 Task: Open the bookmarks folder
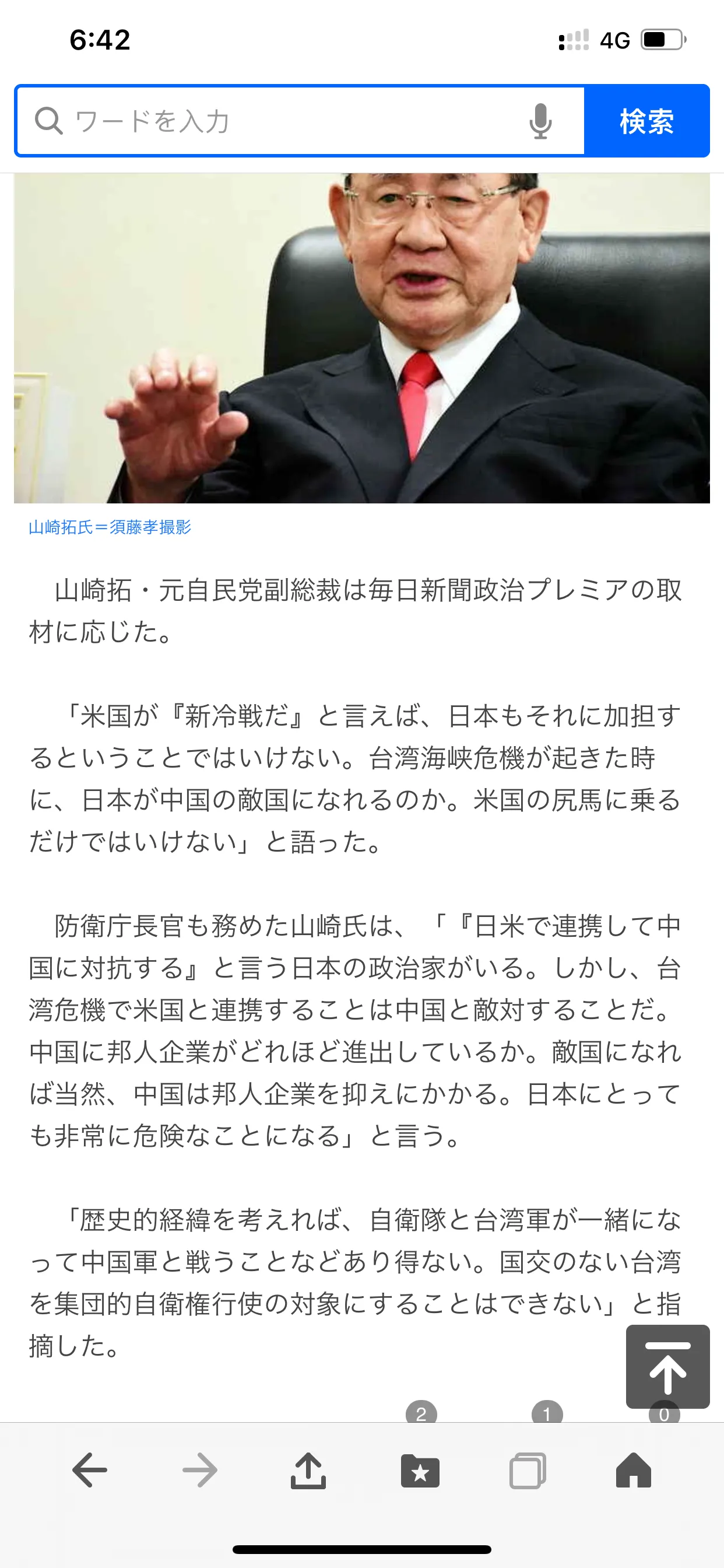coord(420,1470)
